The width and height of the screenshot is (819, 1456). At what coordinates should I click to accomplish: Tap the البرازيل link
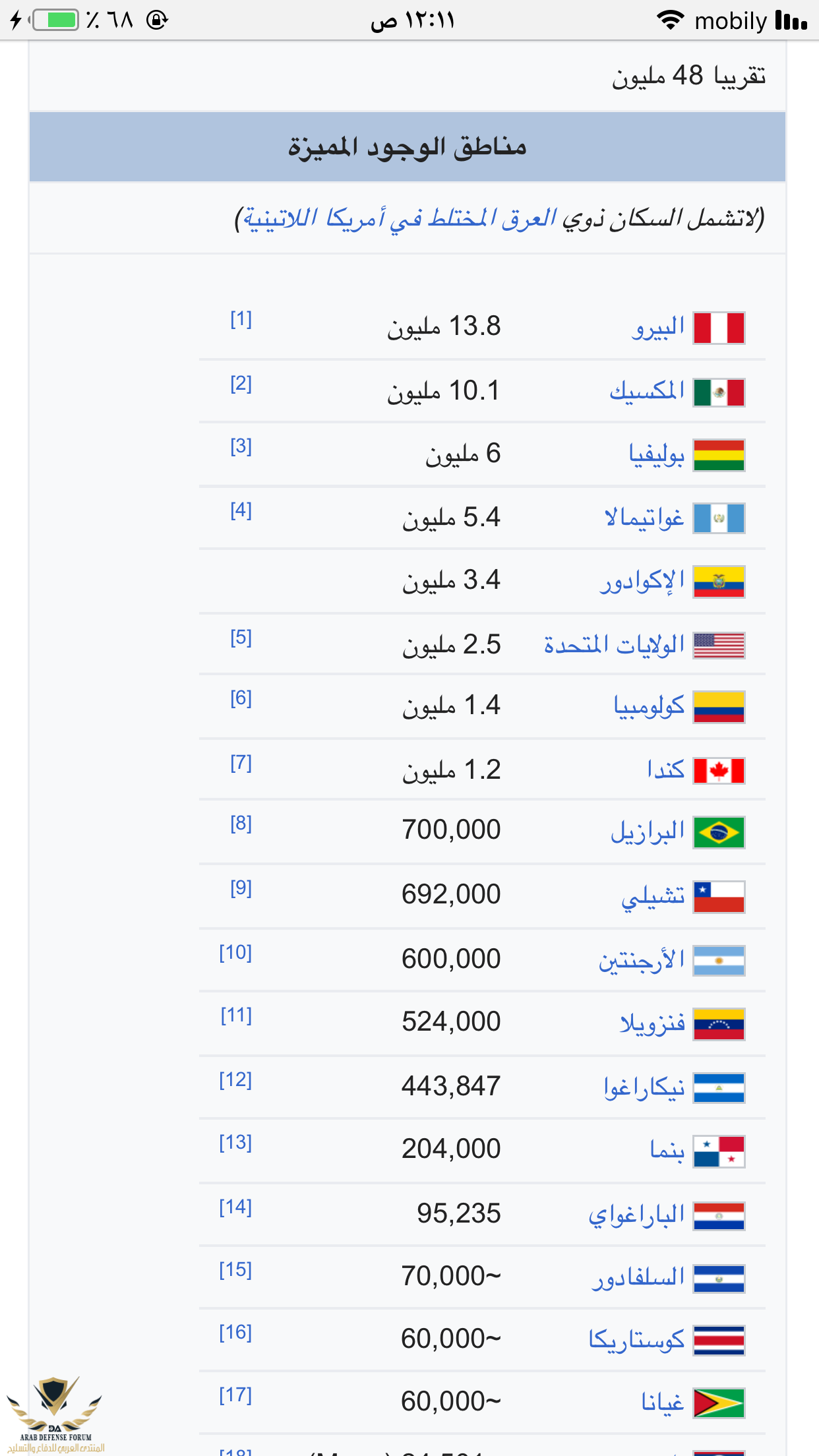(648, 832)
